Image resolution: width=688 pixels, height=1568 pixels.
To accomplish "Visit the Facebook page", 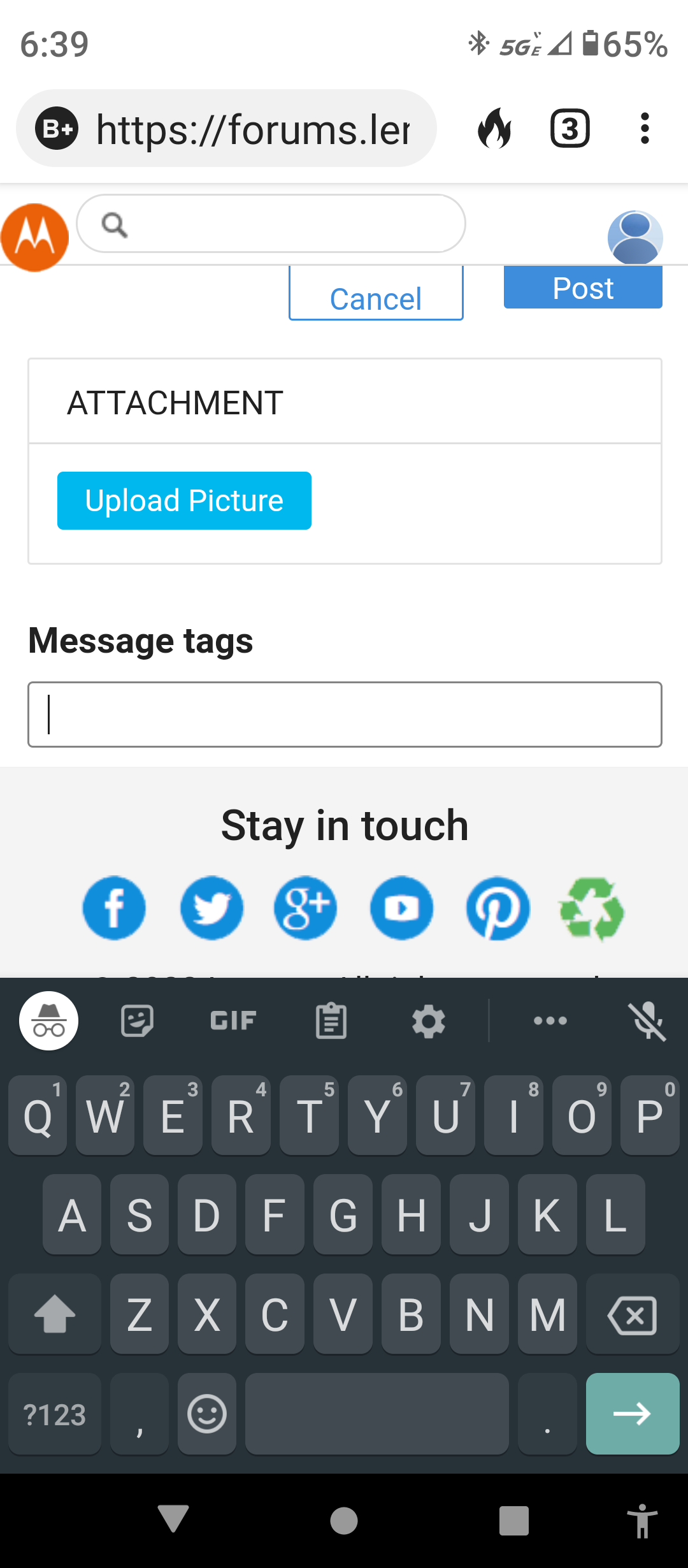I will [114, 908].
